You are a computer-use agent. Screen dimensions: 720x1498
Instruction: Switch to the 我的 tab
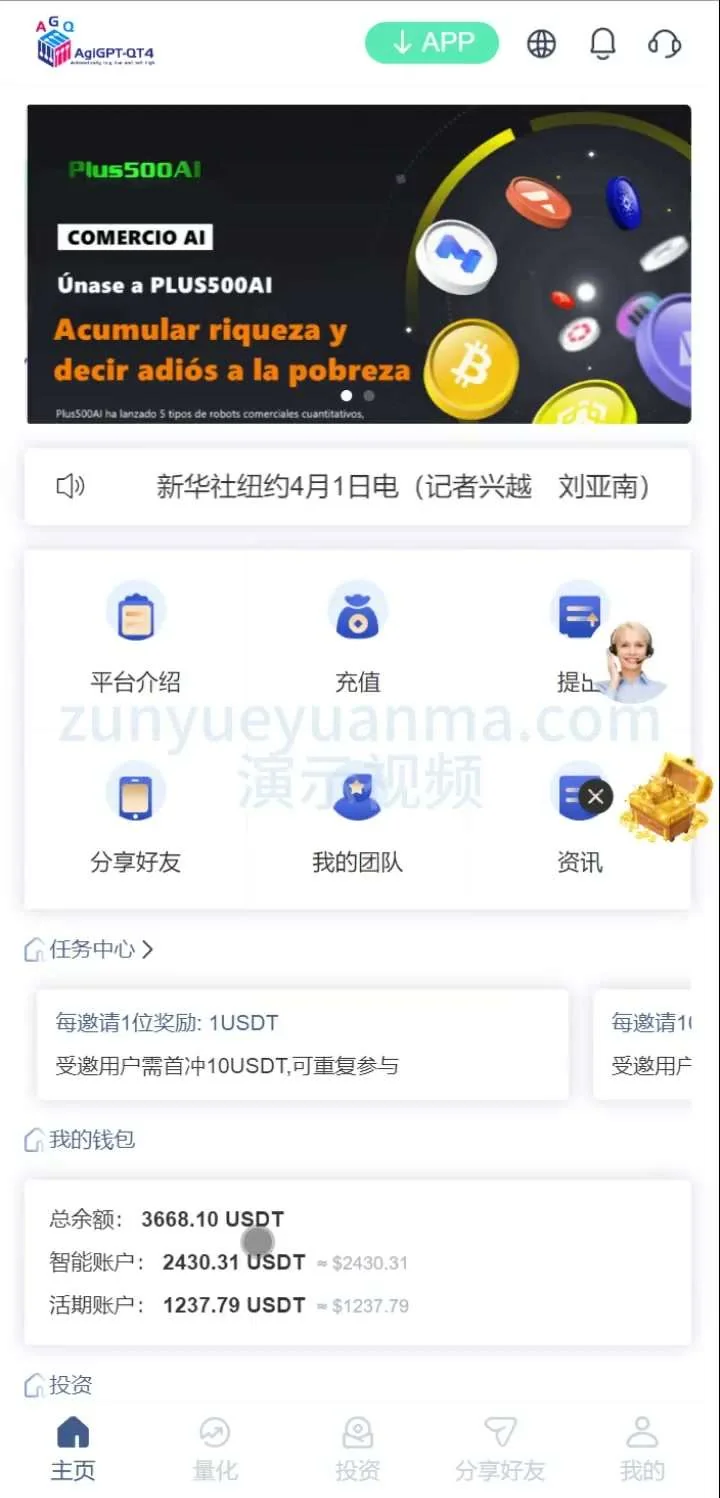click(642, 1447)
